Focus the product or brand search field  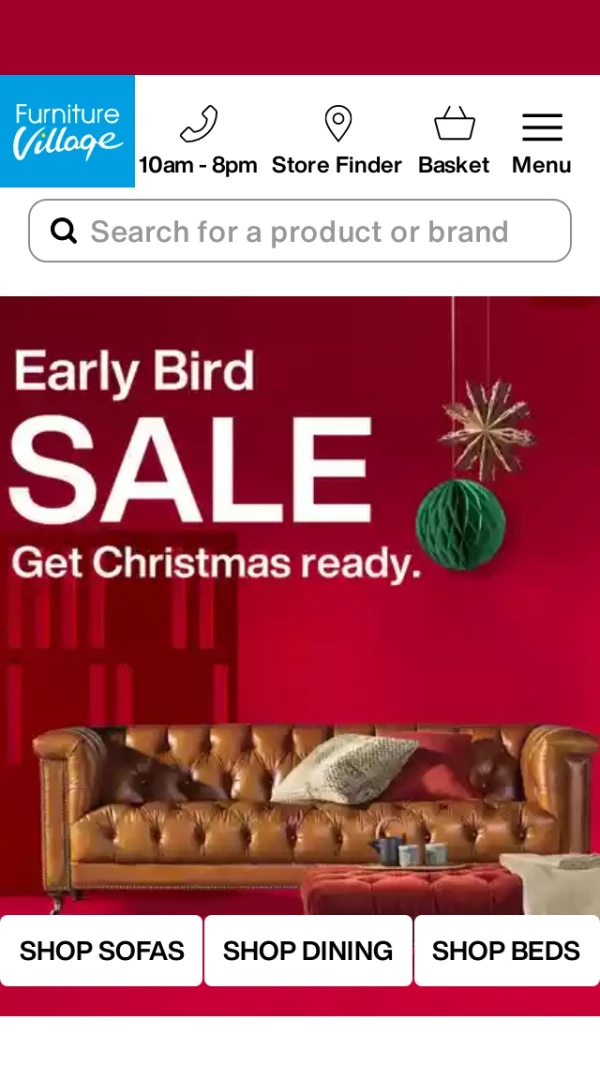point(300,231)
